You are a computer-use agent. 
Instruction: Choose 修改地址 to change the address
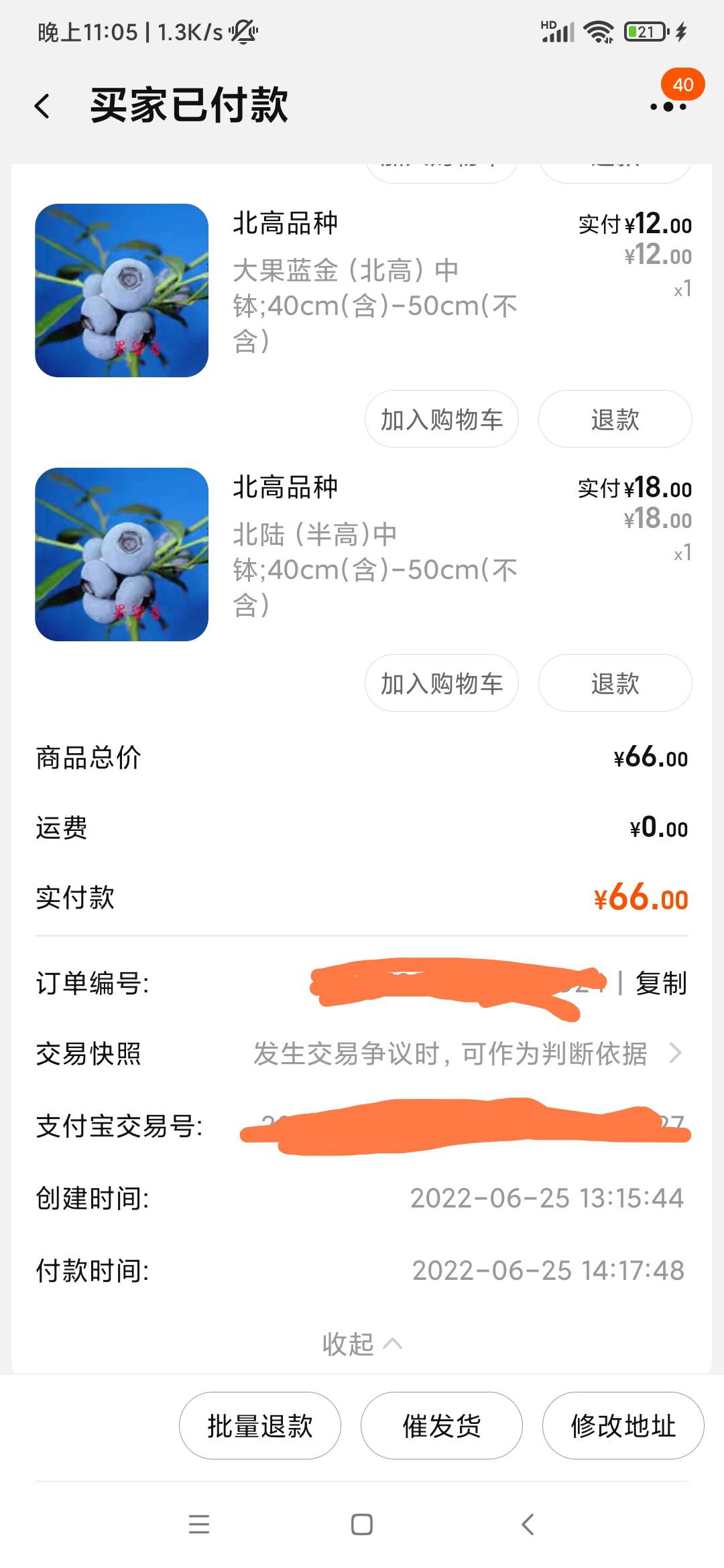pyautogui.click(x=623, y=1425)
